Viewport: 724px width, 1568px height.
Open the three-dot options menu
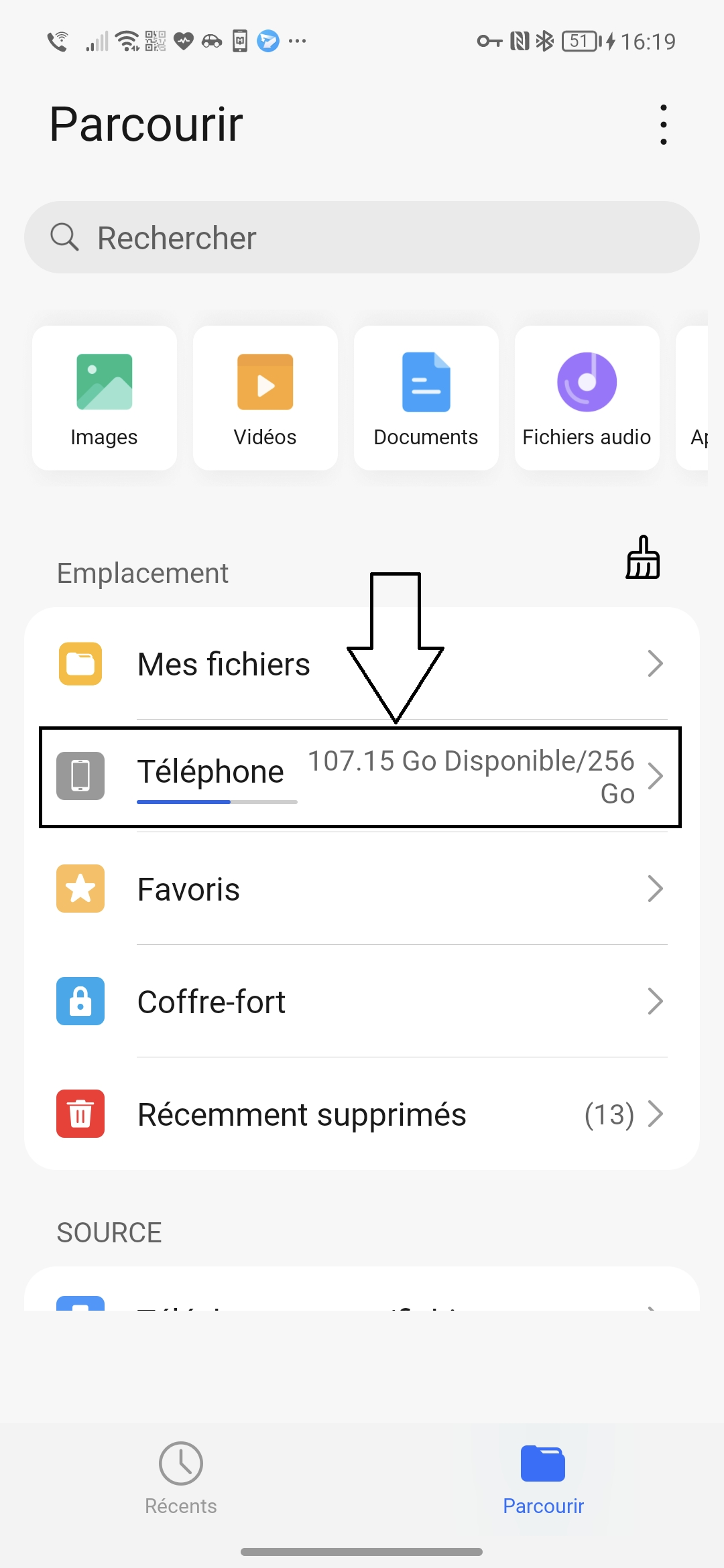click(x=663, y=124)
